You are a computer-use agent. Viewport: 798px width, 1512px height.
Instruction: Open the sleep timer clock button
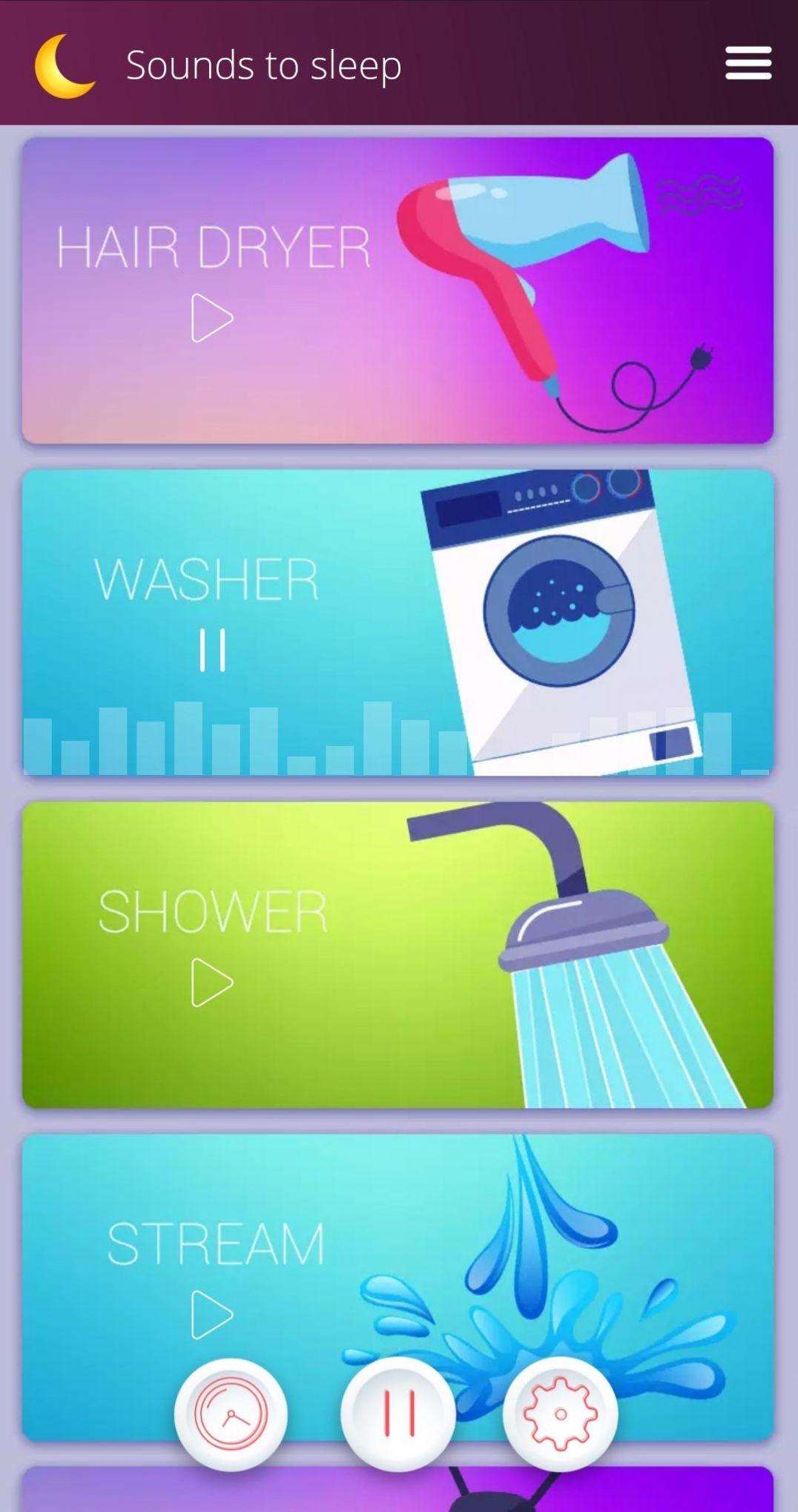[x=231, y=1414]
